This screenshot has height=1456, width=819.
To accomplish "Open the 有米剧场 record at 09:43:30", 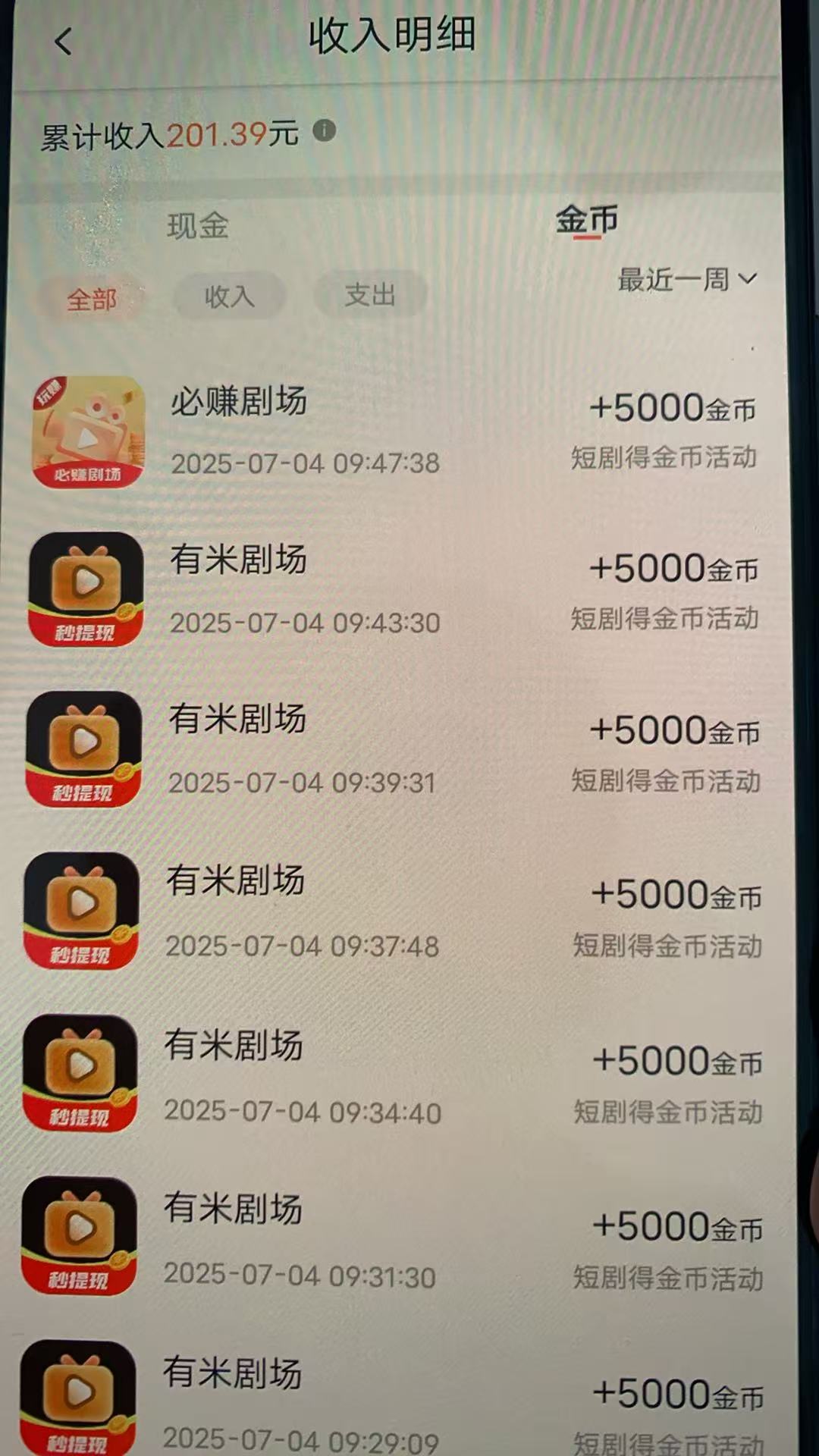I will 394,590.
